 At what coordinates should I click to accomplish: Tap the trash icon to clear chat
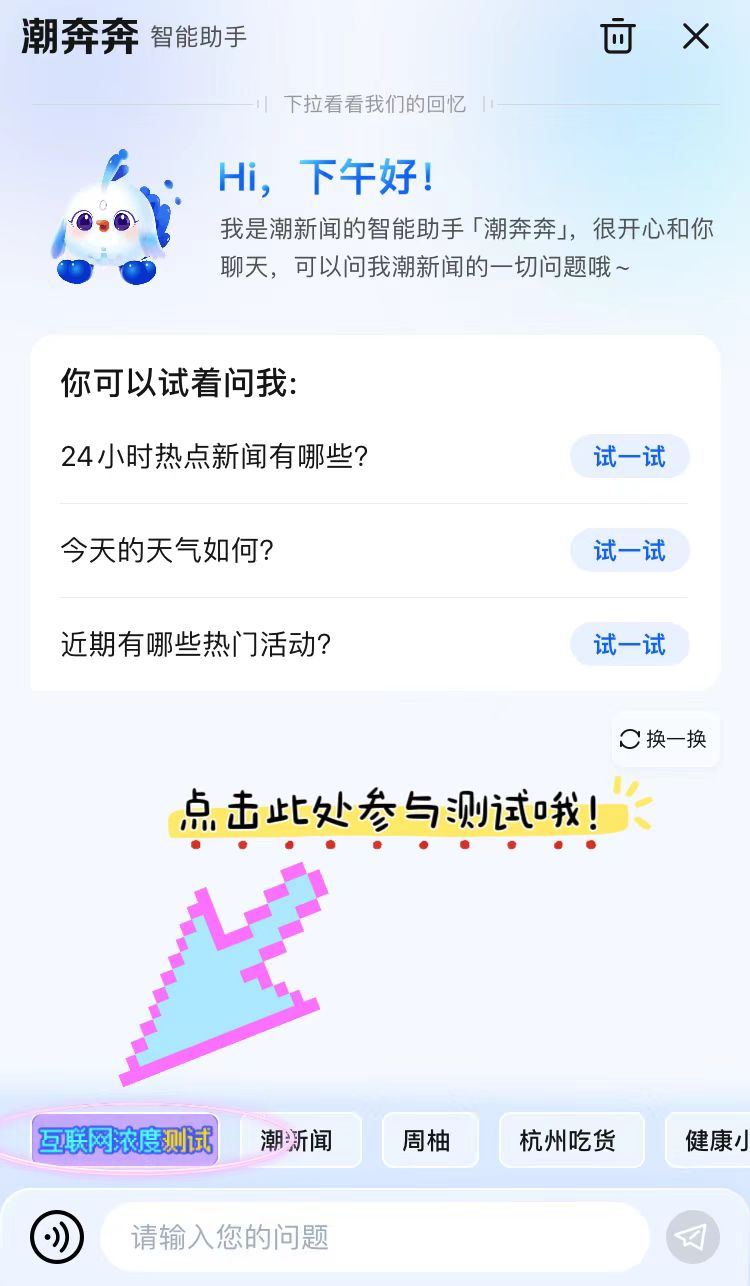(x=617, y=37)
